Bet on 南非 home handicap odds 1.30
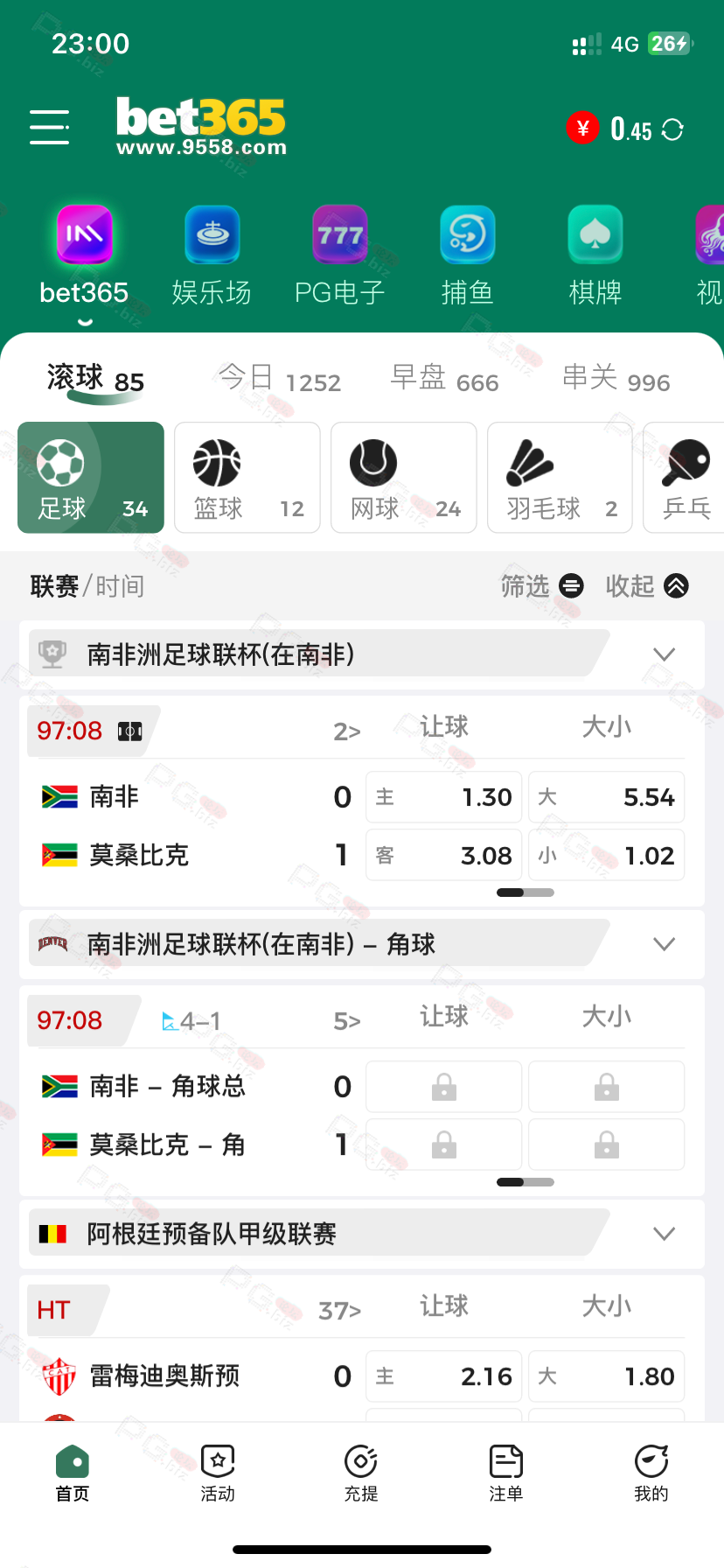 click(x=444, y=797)
